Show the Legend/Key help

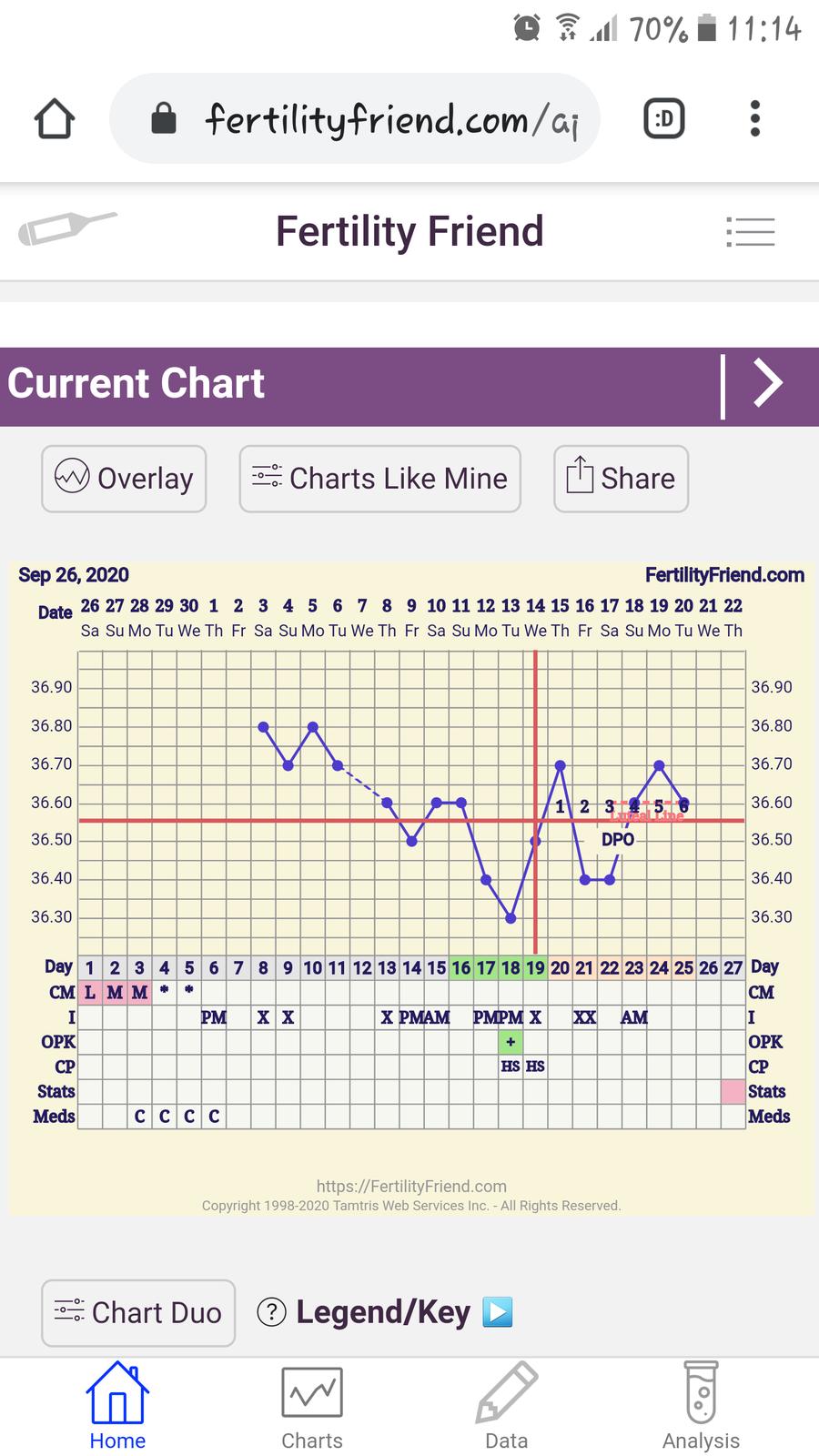click(x=382, y=1312)
